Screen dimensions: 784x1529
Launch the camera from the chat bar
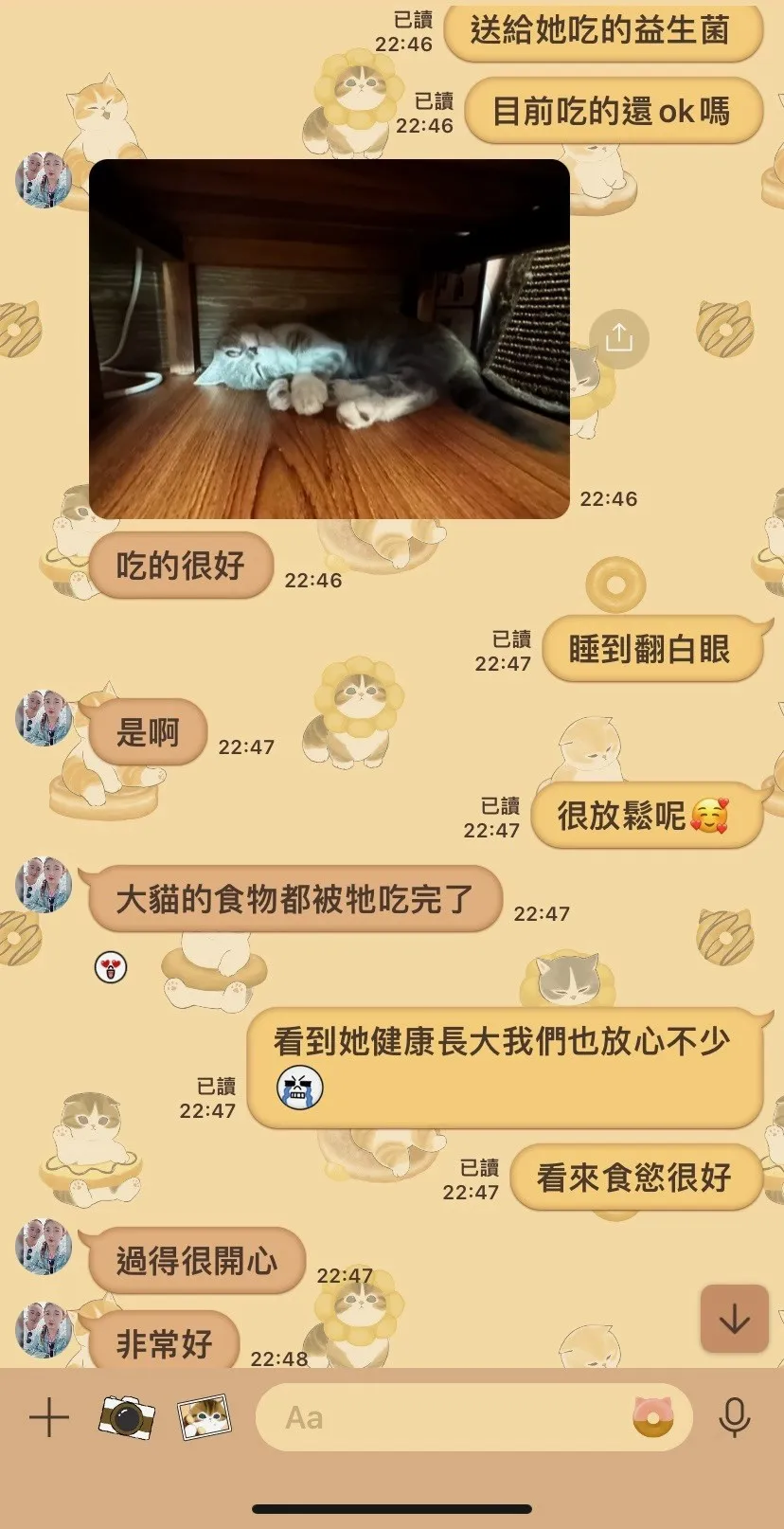pos(126,1418)
